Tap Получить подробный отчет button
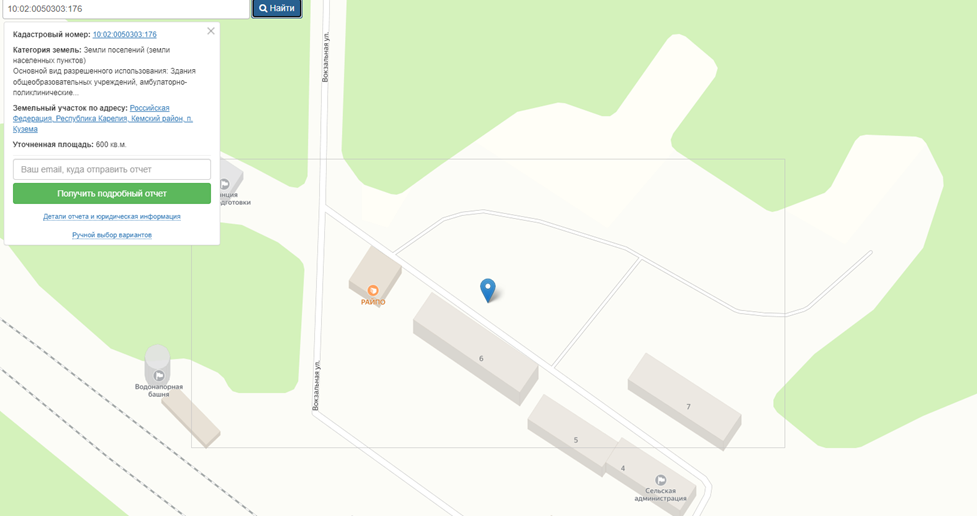 coord(112,193)
